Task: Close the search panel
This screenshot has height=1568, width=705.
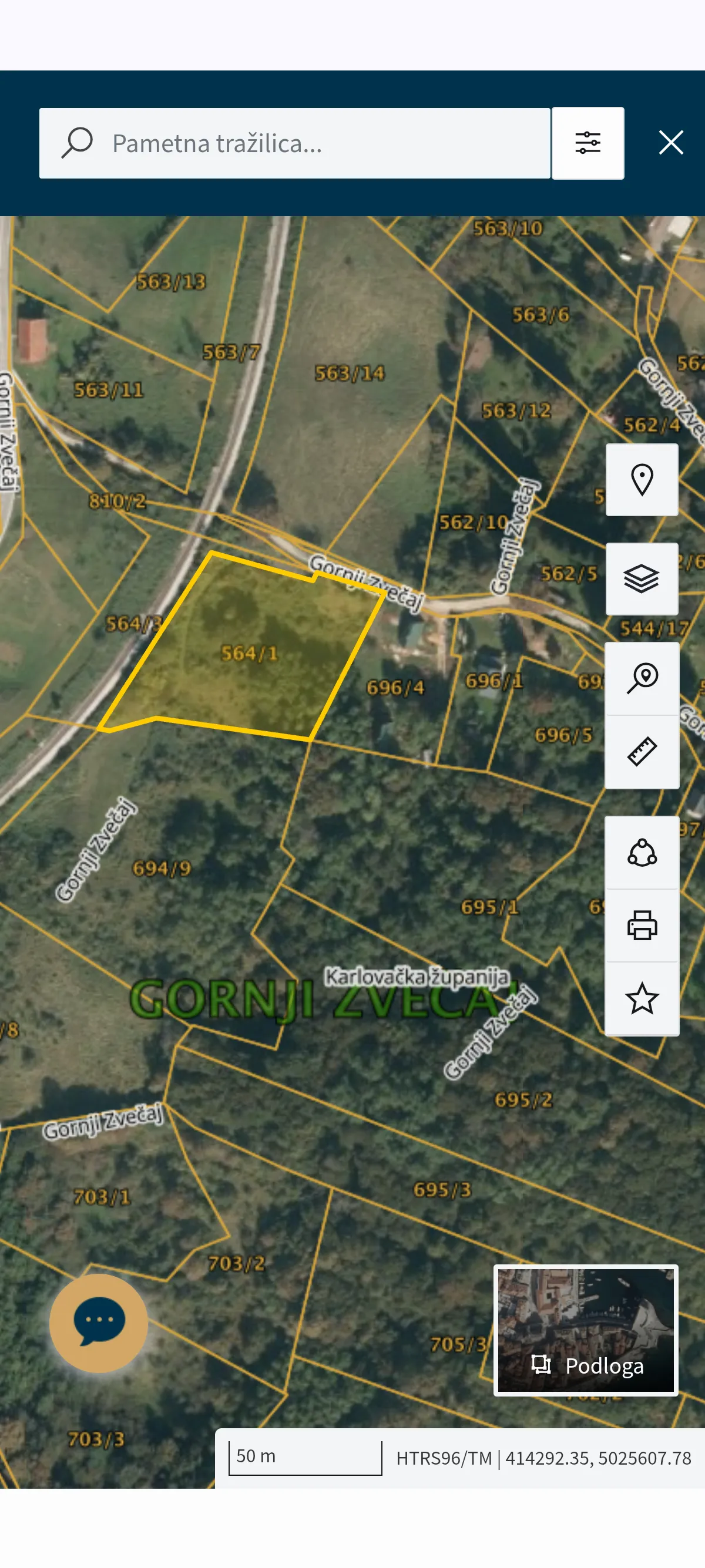Action: [671, 143]
